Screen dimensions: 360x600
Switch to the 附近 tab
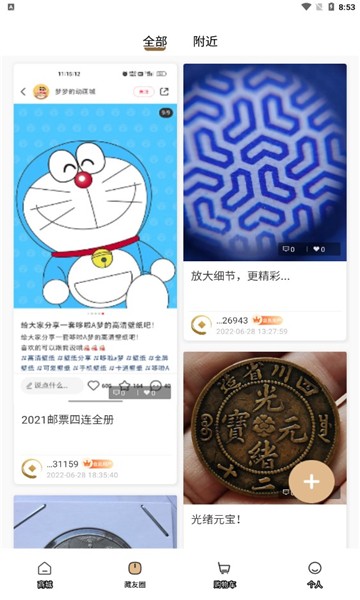[x=205, y=41]
